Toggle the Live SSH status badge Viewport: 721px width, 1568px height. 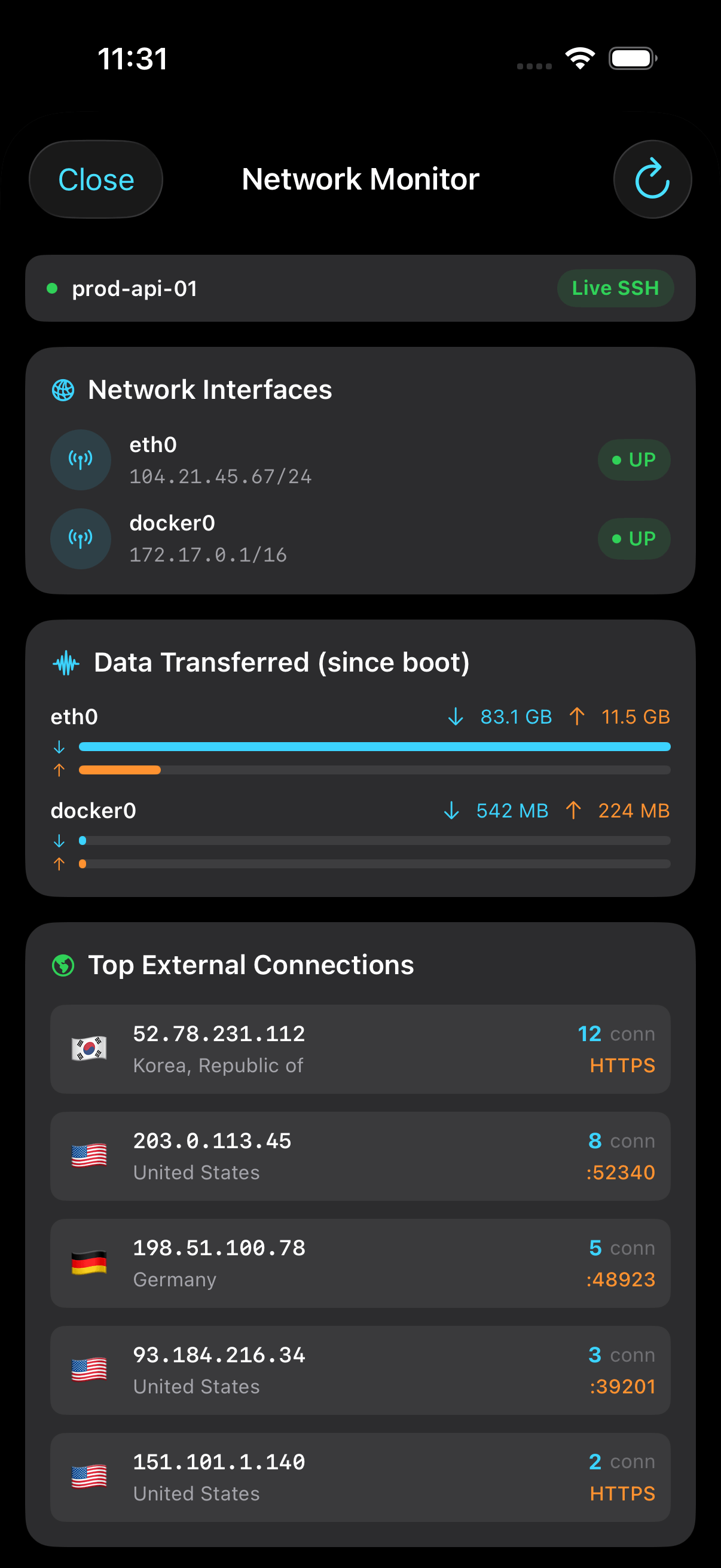(x=615, y=288)
